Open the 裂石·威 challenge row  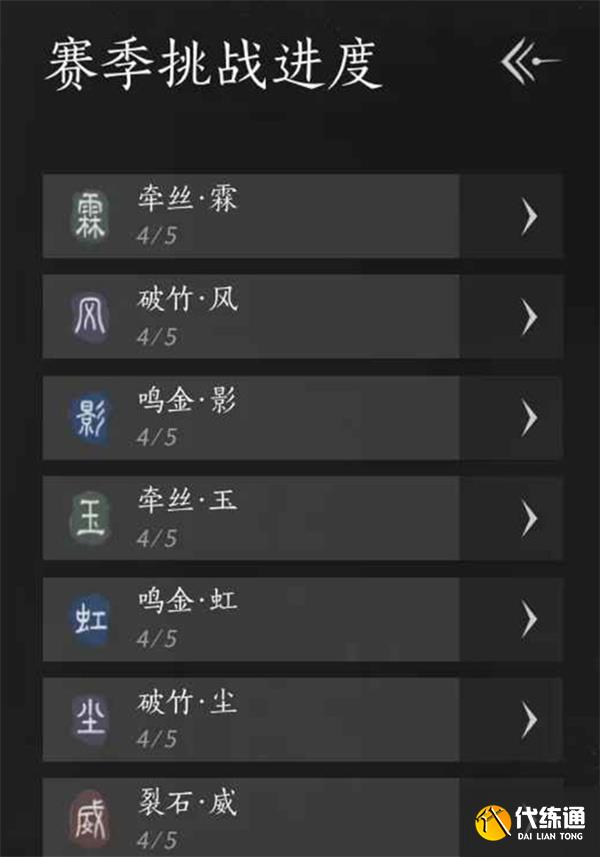tap(250, 818)
